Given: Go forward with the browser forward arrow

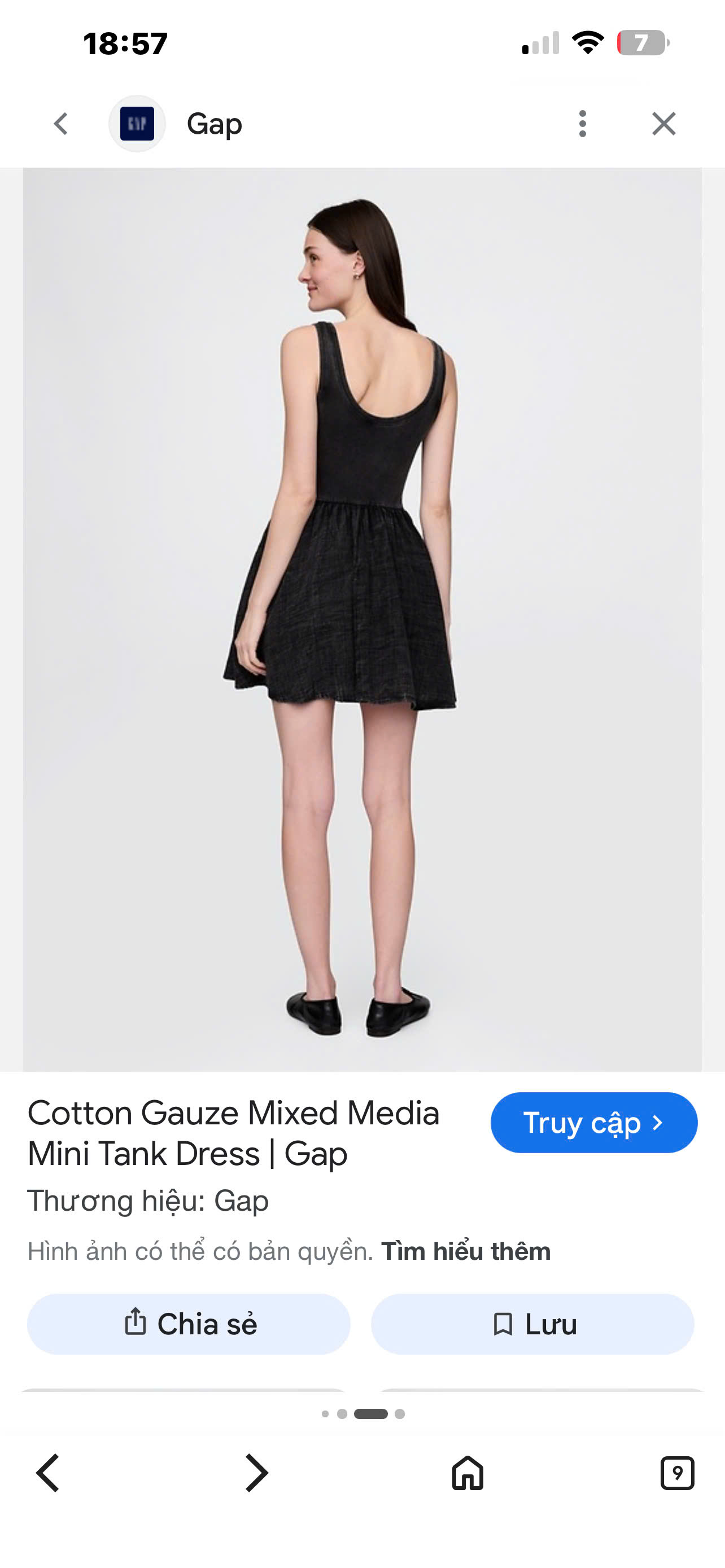Looking at the screenshot, I should tap(256, 1473).
